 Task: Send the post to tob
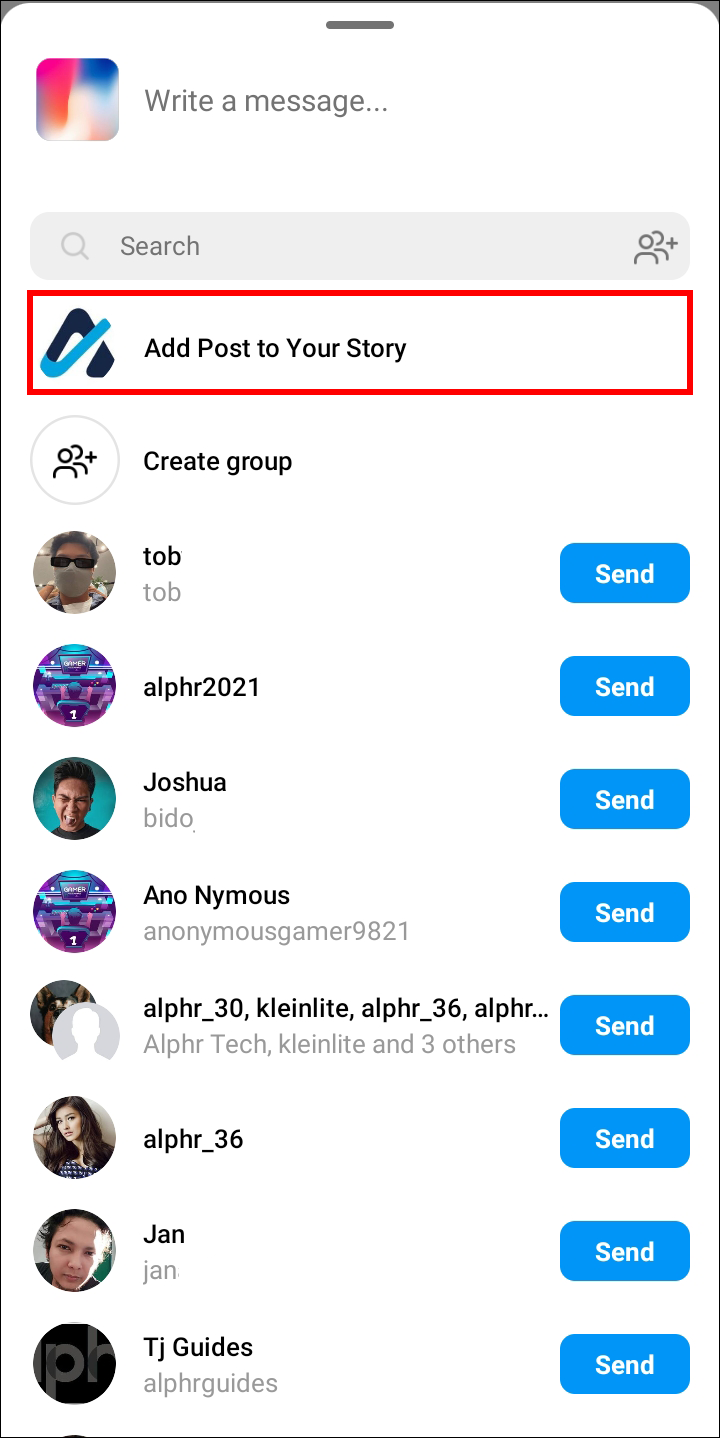coord(624,573)
